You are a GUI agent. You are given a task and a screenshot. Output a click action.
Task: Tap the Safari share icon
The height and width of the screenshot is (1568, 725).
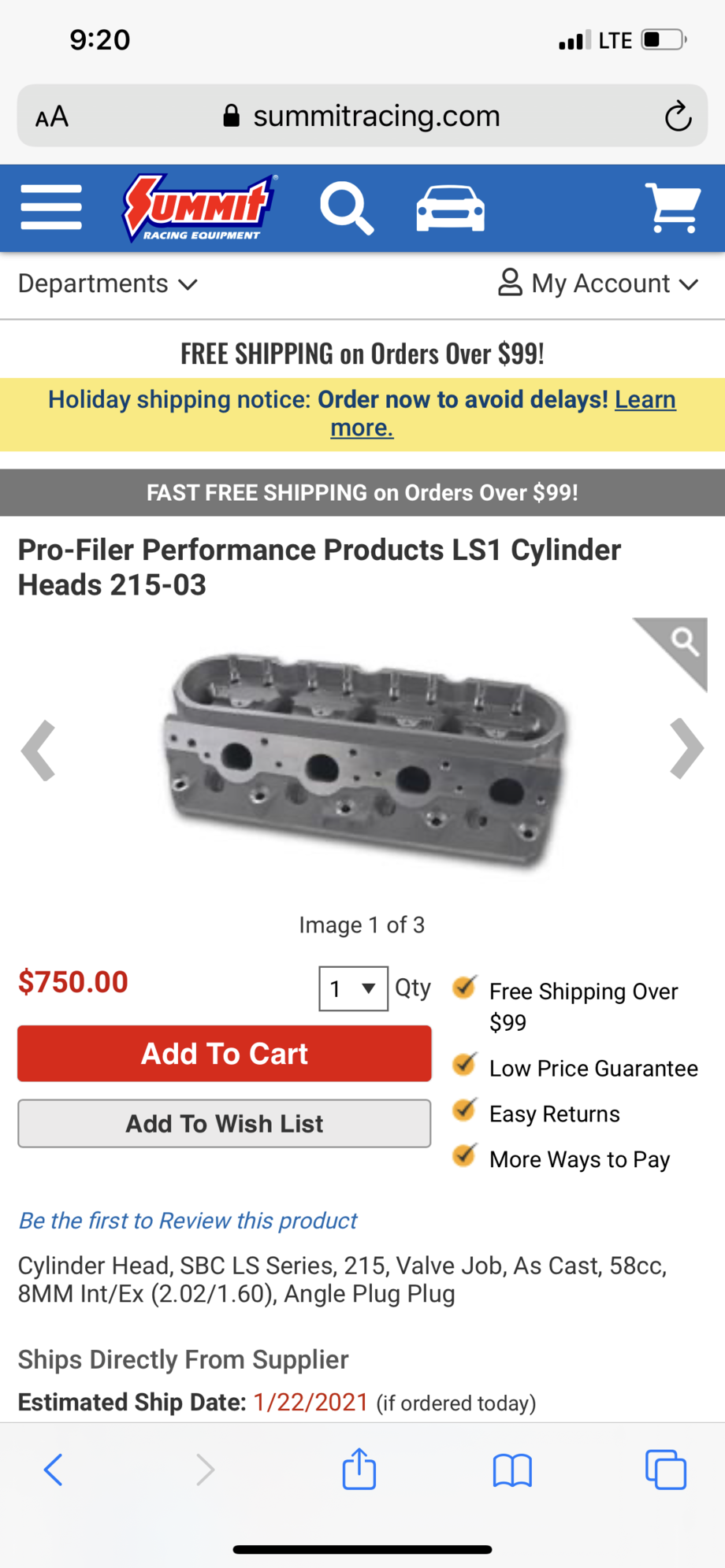pyautogui.click(x=360, y=1470)
